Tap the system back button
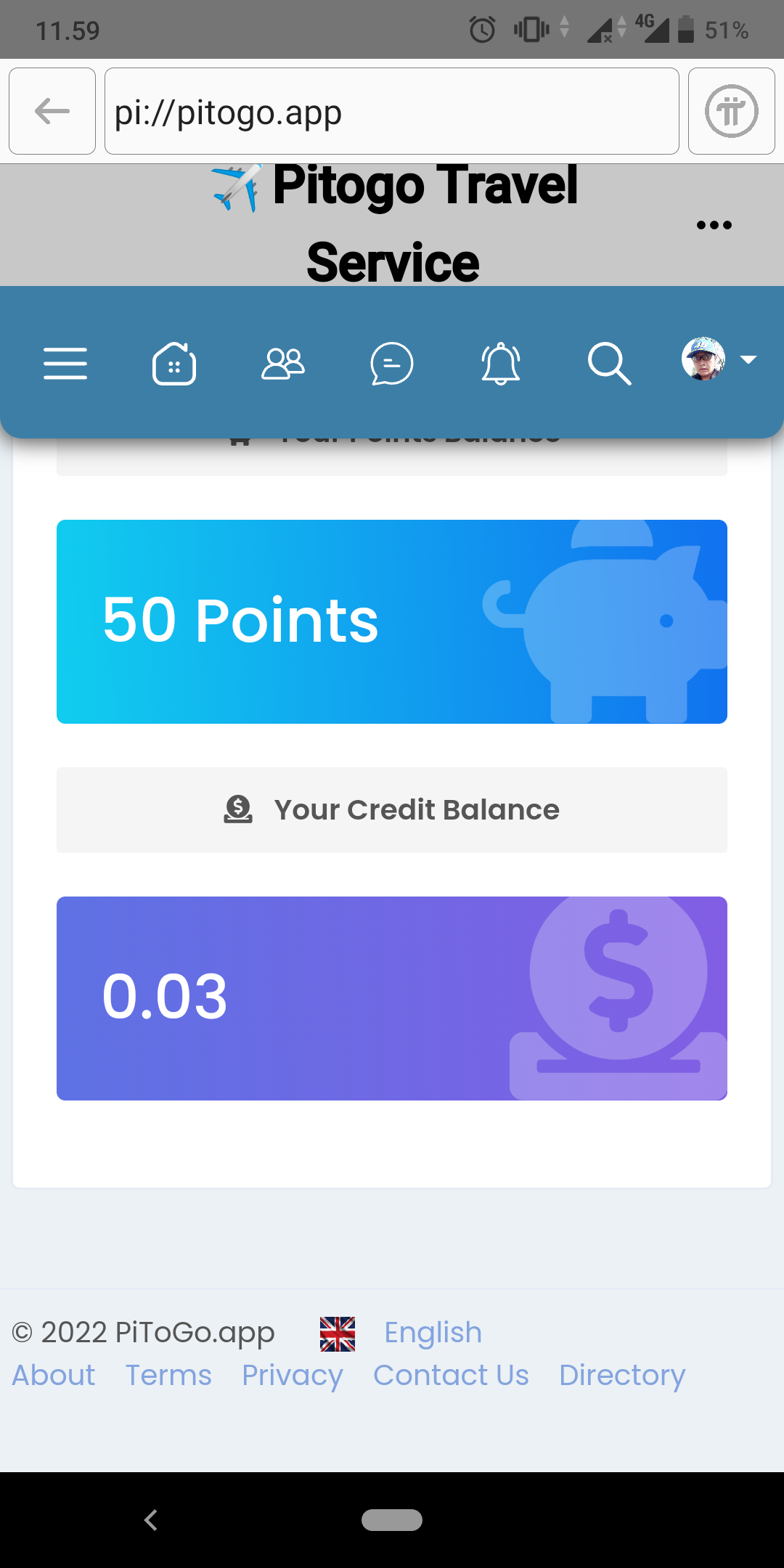Viewport: 784px width, 1568px height. [151, 1519]
